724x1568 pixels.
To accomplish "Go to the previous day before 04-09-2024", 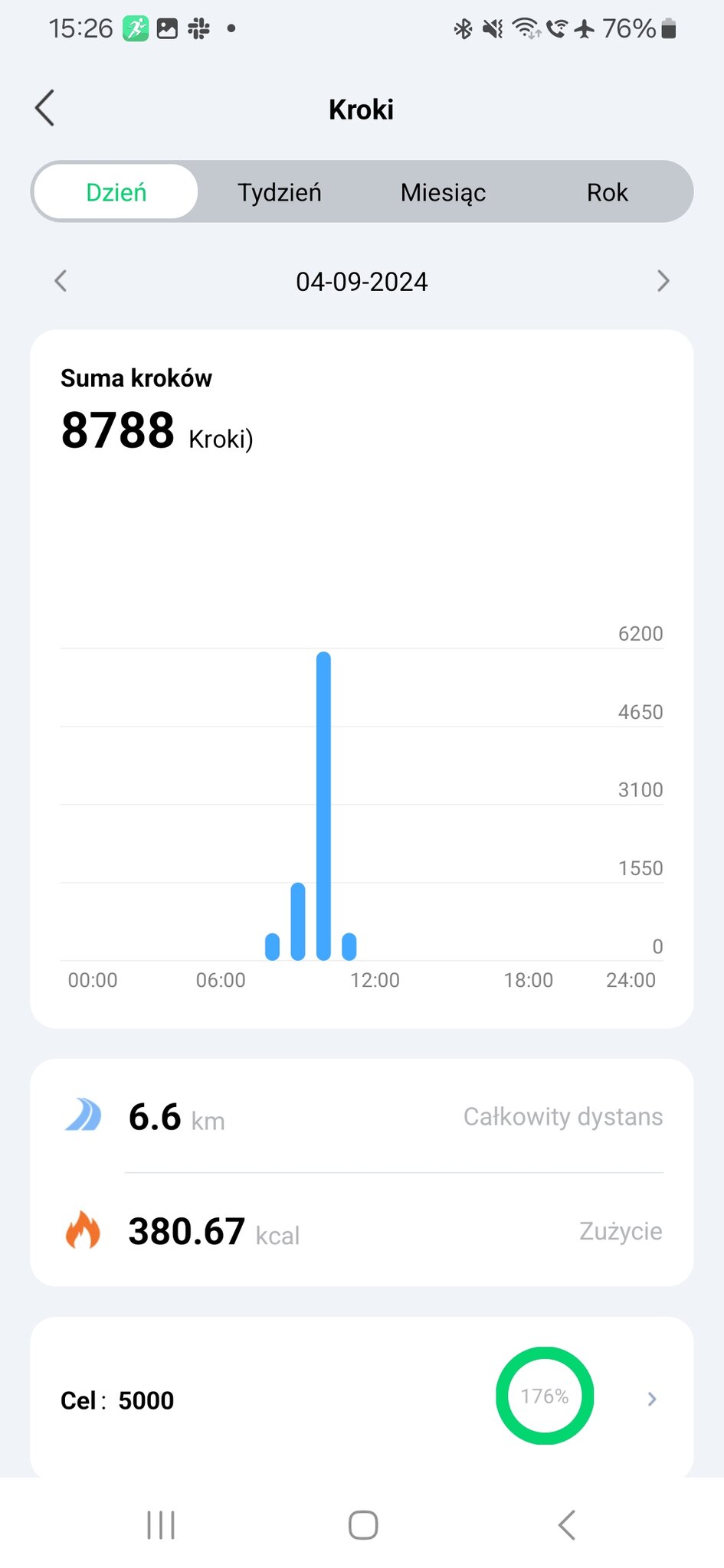I will 61,281.
